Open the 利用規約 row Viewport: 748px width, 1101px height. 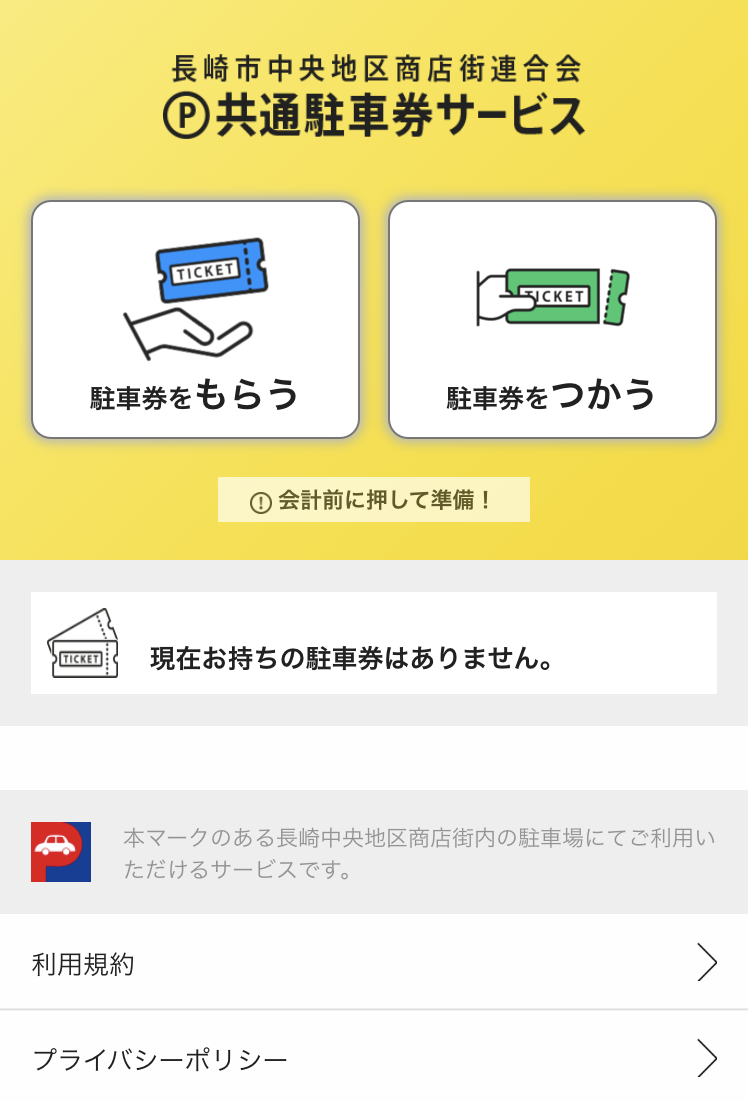pyautogui.click(x=374, y=964)
